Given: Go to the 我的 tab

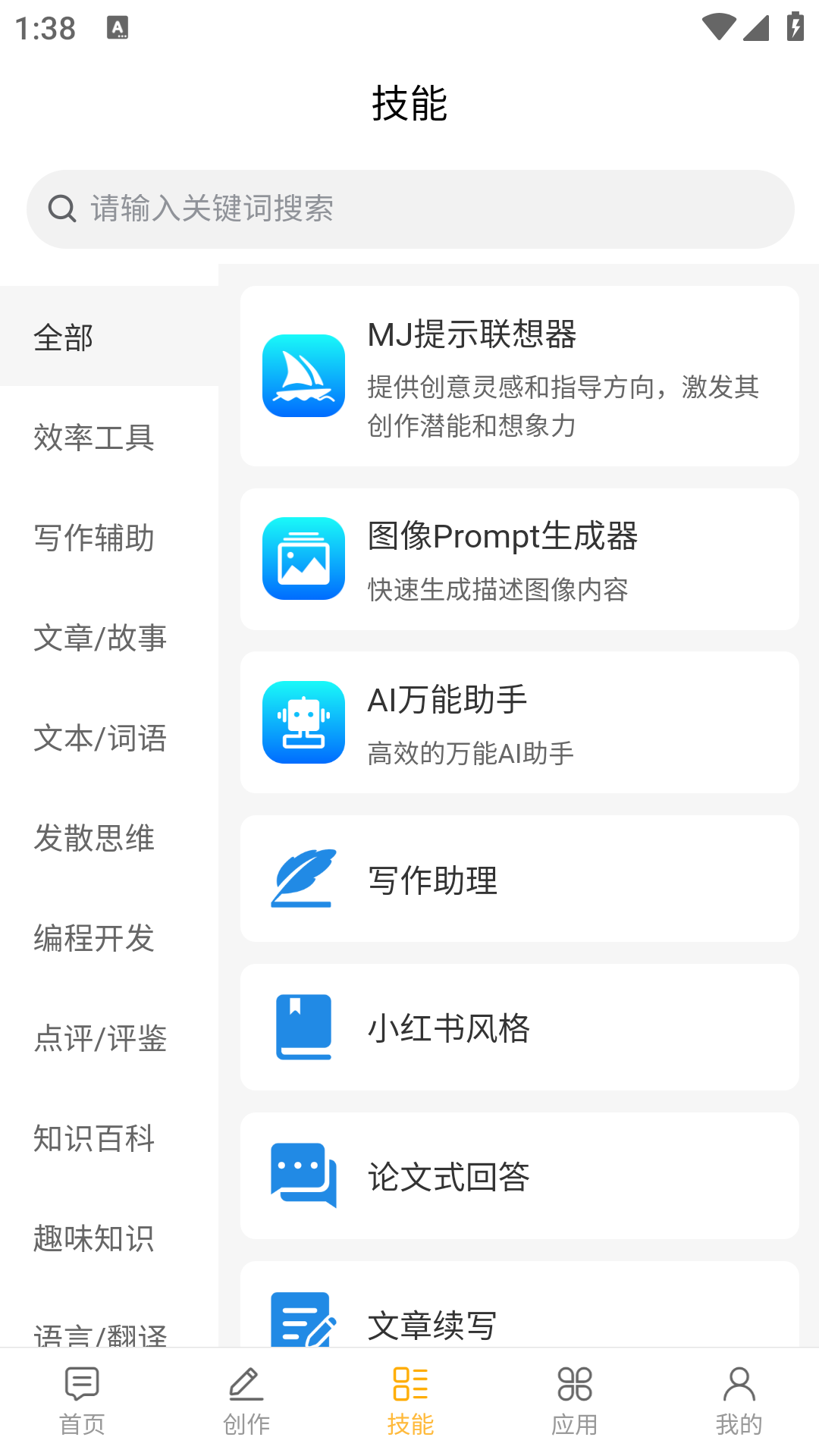Looking at the screenshot, I should point(739,1401).
